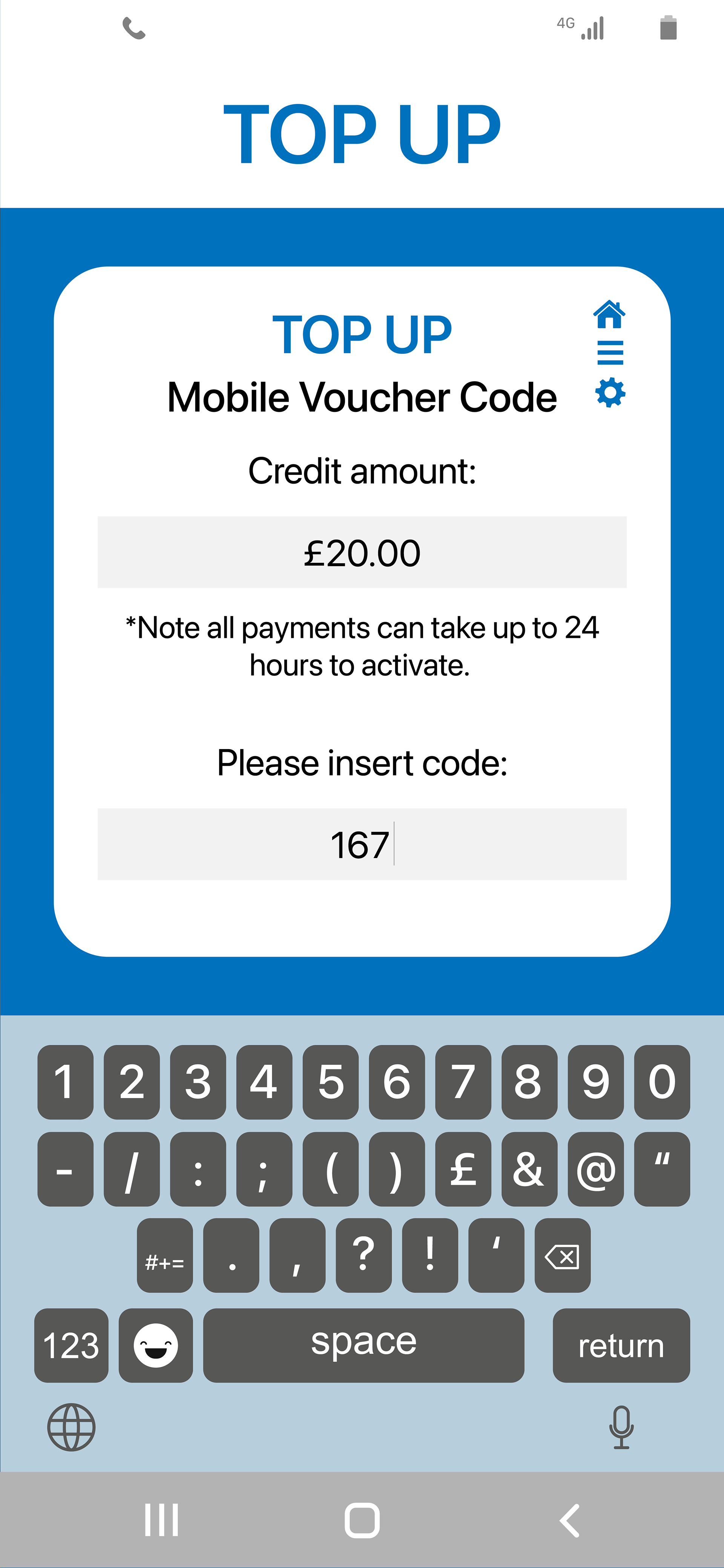Tap the 123 keyboard key
Screen dimensions: 724x1568
(71, 1345)
